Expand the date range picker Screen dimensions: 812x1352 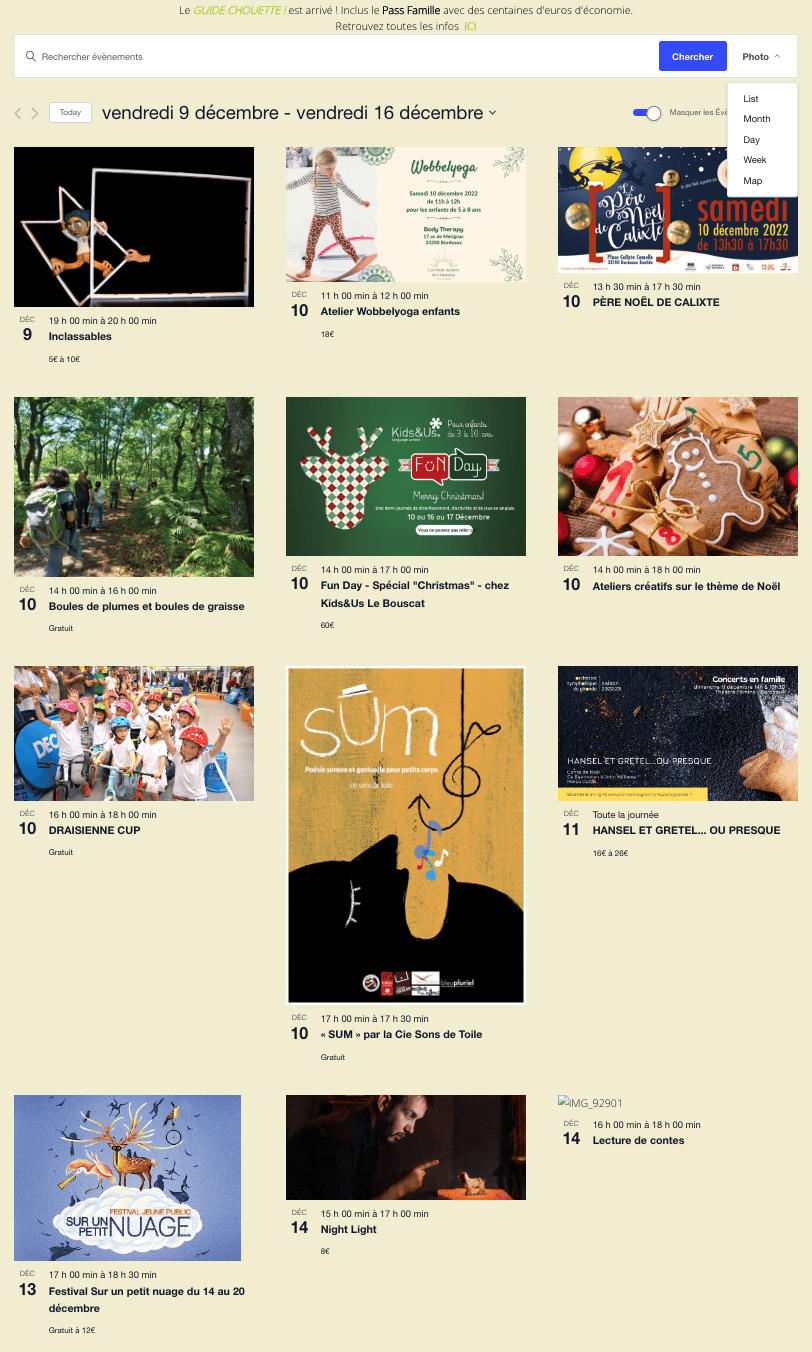pos(299,113)
